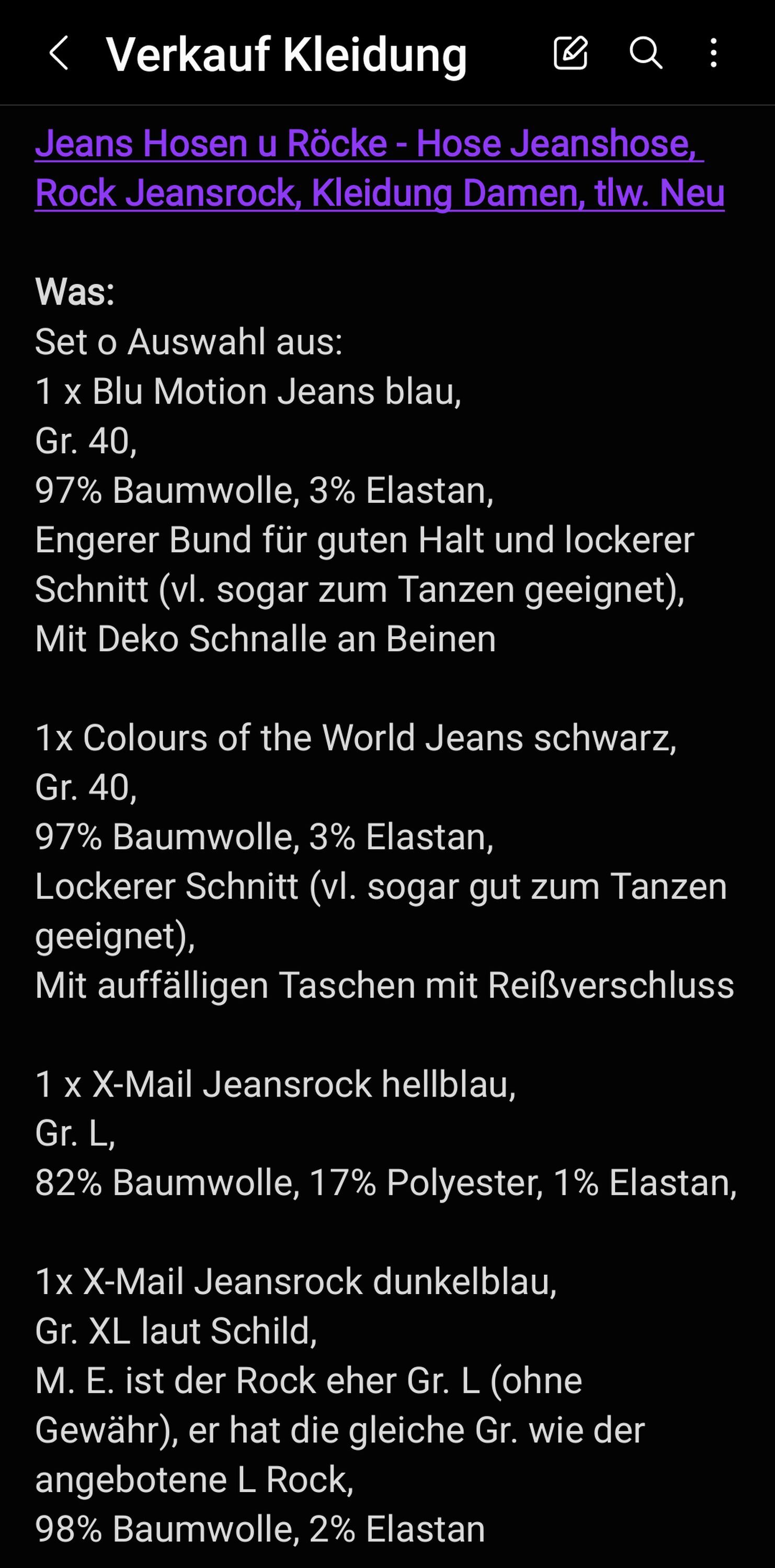Go back from the Verkauf Kleidung note
Screen dimensions: 775x1568
(59, 53)
